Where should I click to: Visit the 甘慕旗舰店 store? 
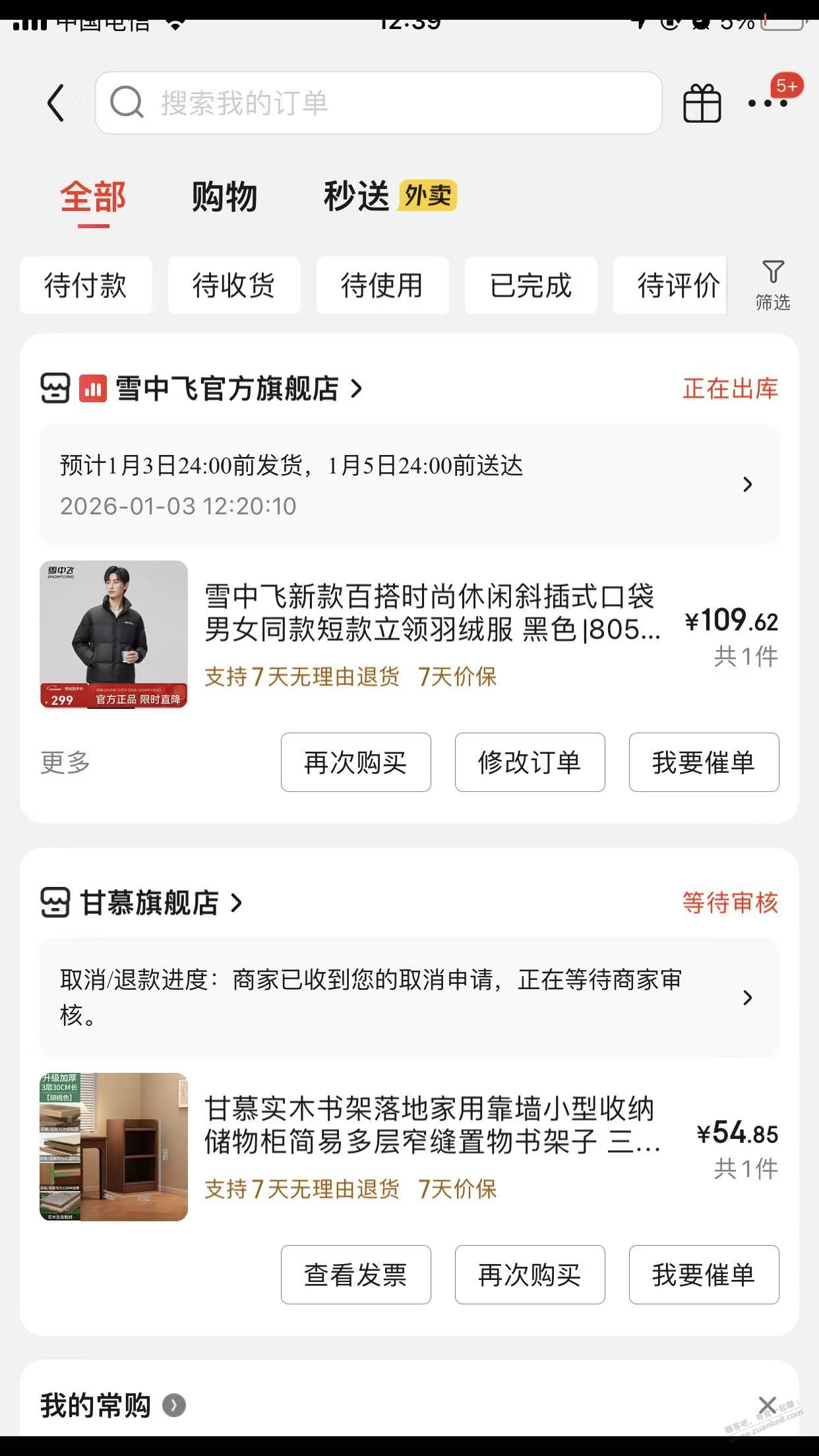150,902
